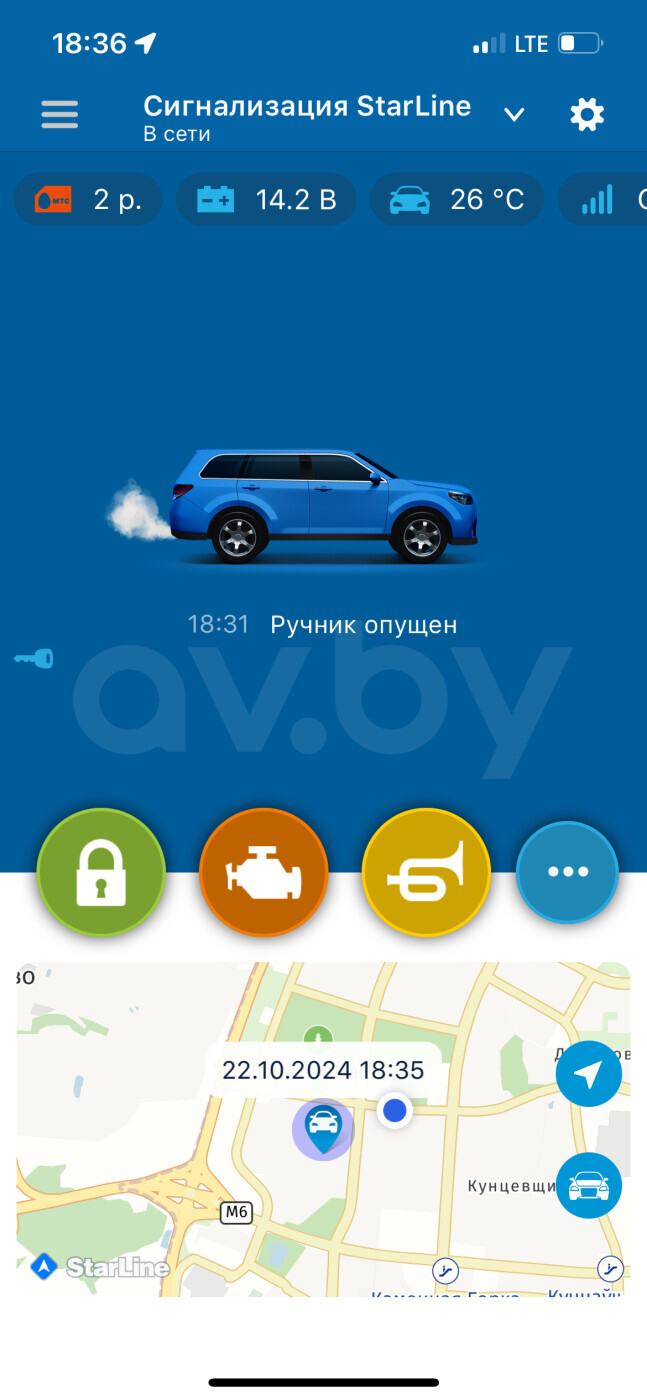Center the map on my location arrow
Viewport: 647px width, 1400px height.
tap(589, 1074)
